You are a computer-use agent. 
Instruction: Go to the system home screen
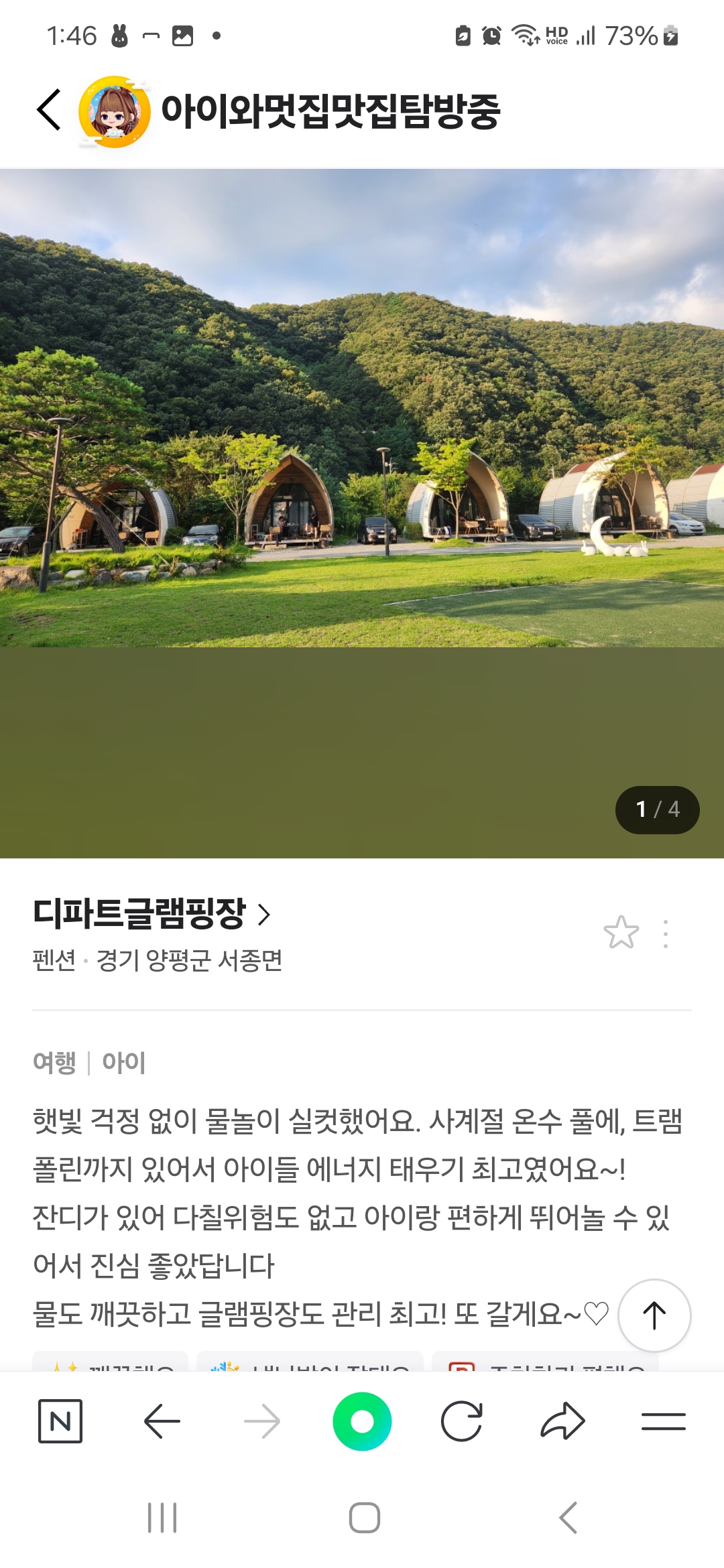coord(364,1518)
